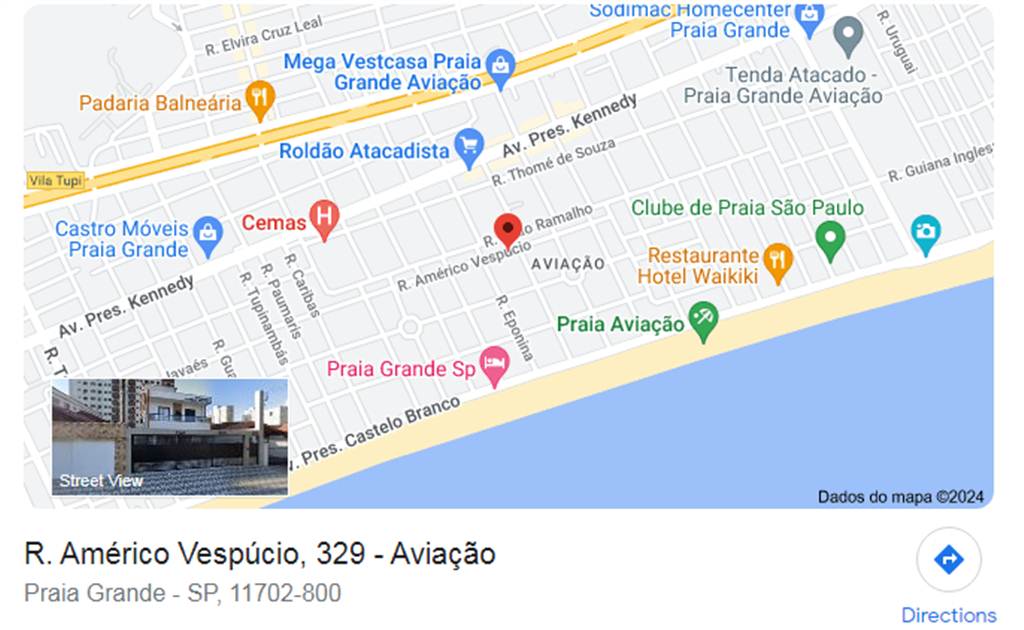Tap Mega Vestcasa Praia Grande shopping marker
The width and height of the screenshot is (1024, 630).
click(x=500, y=68)
